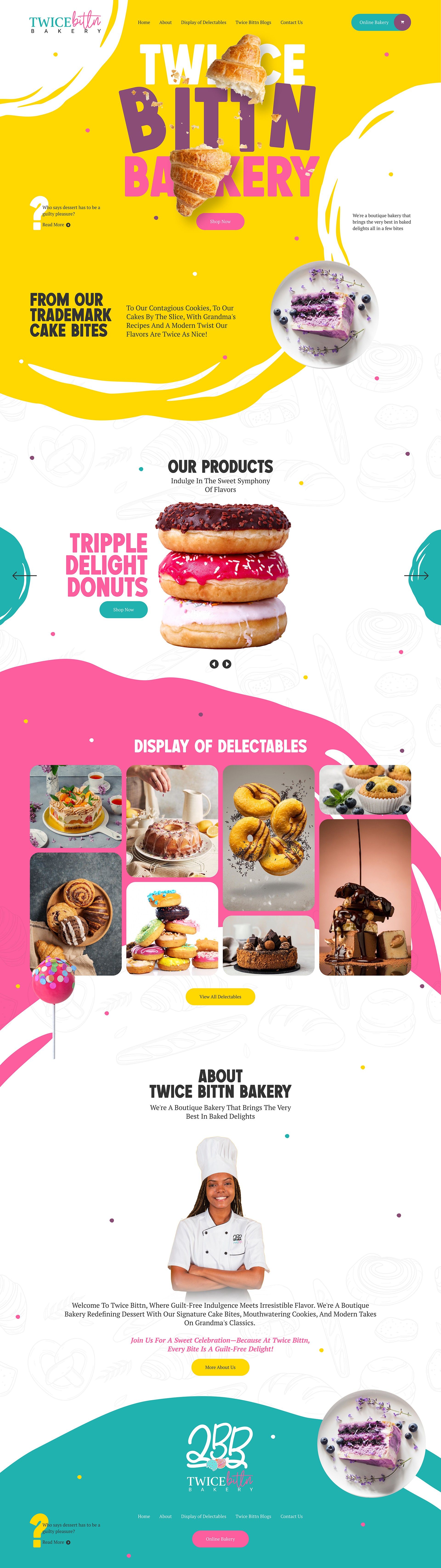
Task: Open Display of Delectables in top navigation
Action: pos(204,23)
